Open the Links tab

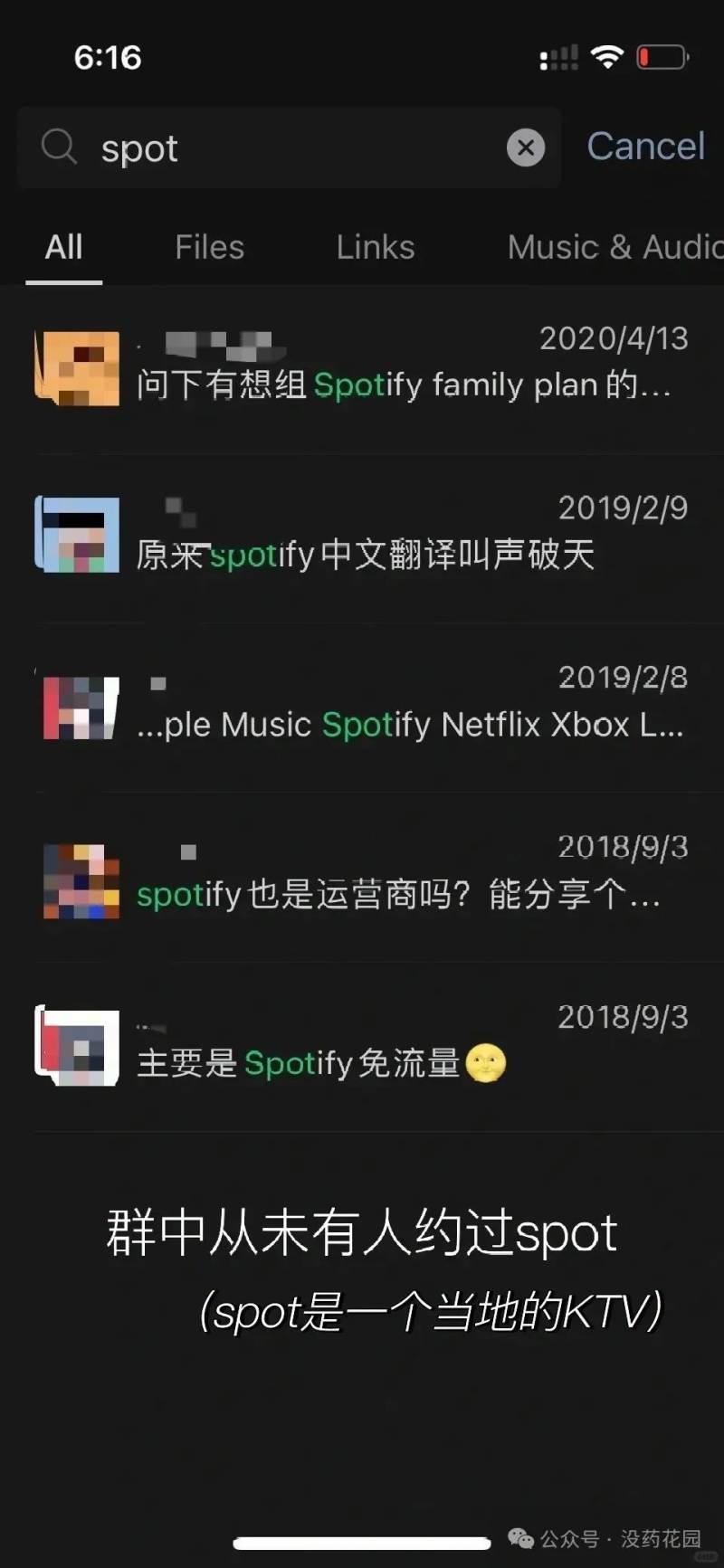point(375,246)
